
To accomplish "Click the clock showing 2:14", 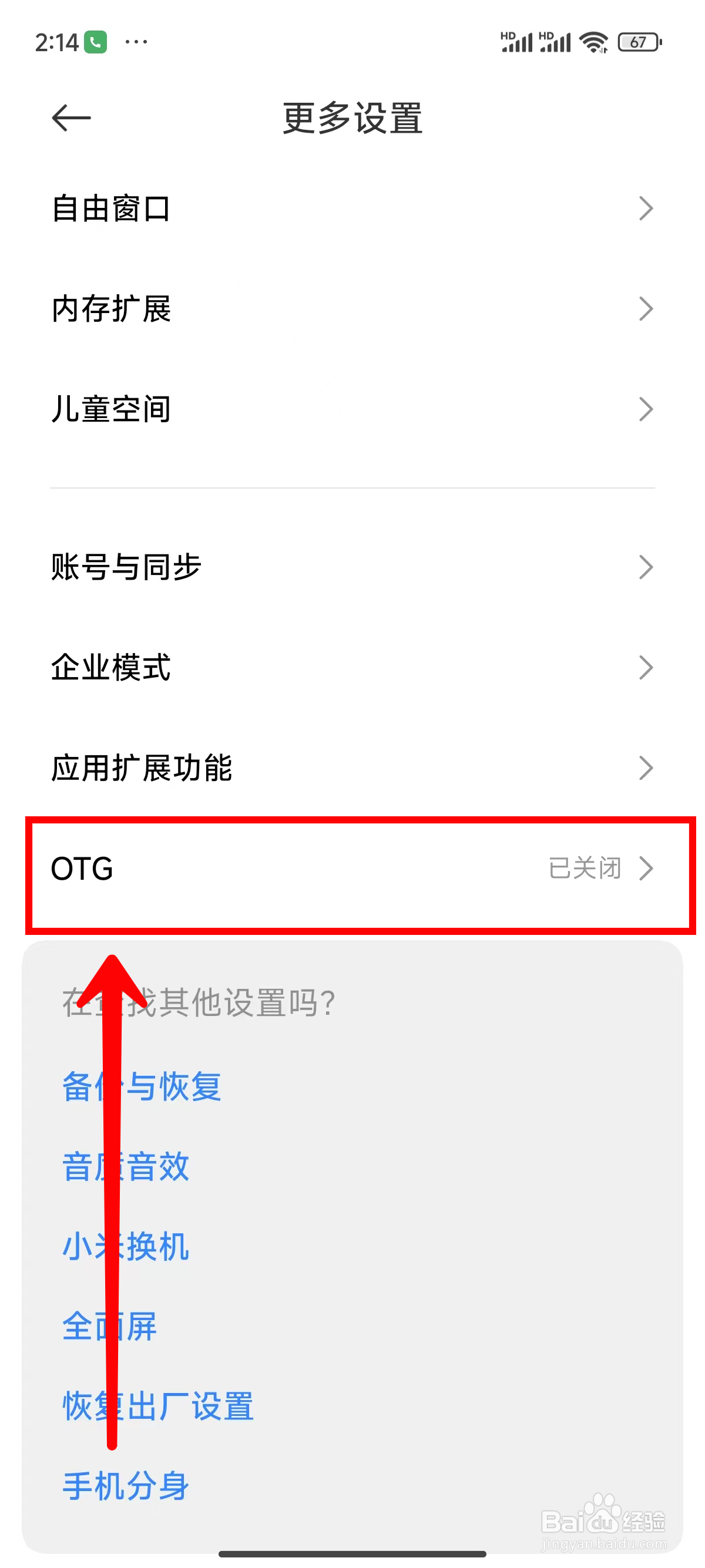I will click(x=58, y=41).
